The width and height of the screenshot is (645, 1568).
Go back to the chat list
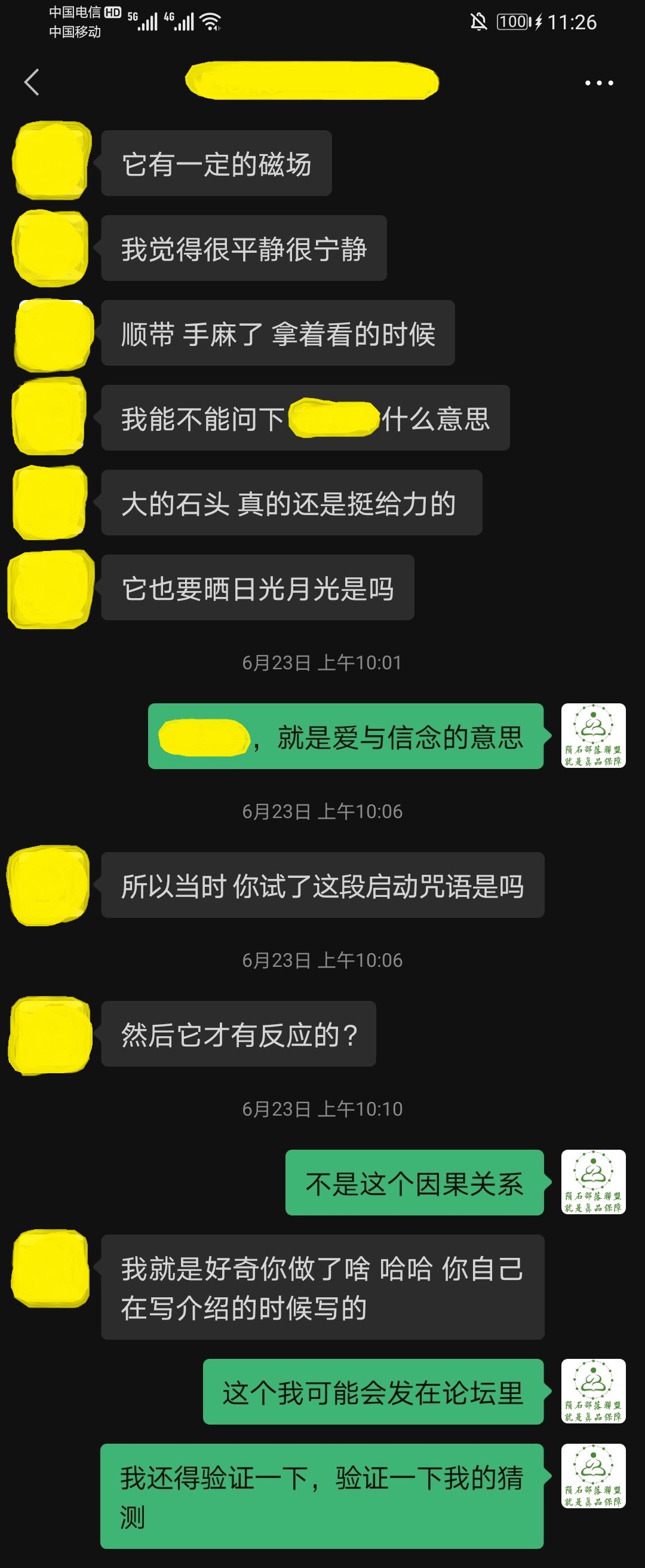[32, 82]
